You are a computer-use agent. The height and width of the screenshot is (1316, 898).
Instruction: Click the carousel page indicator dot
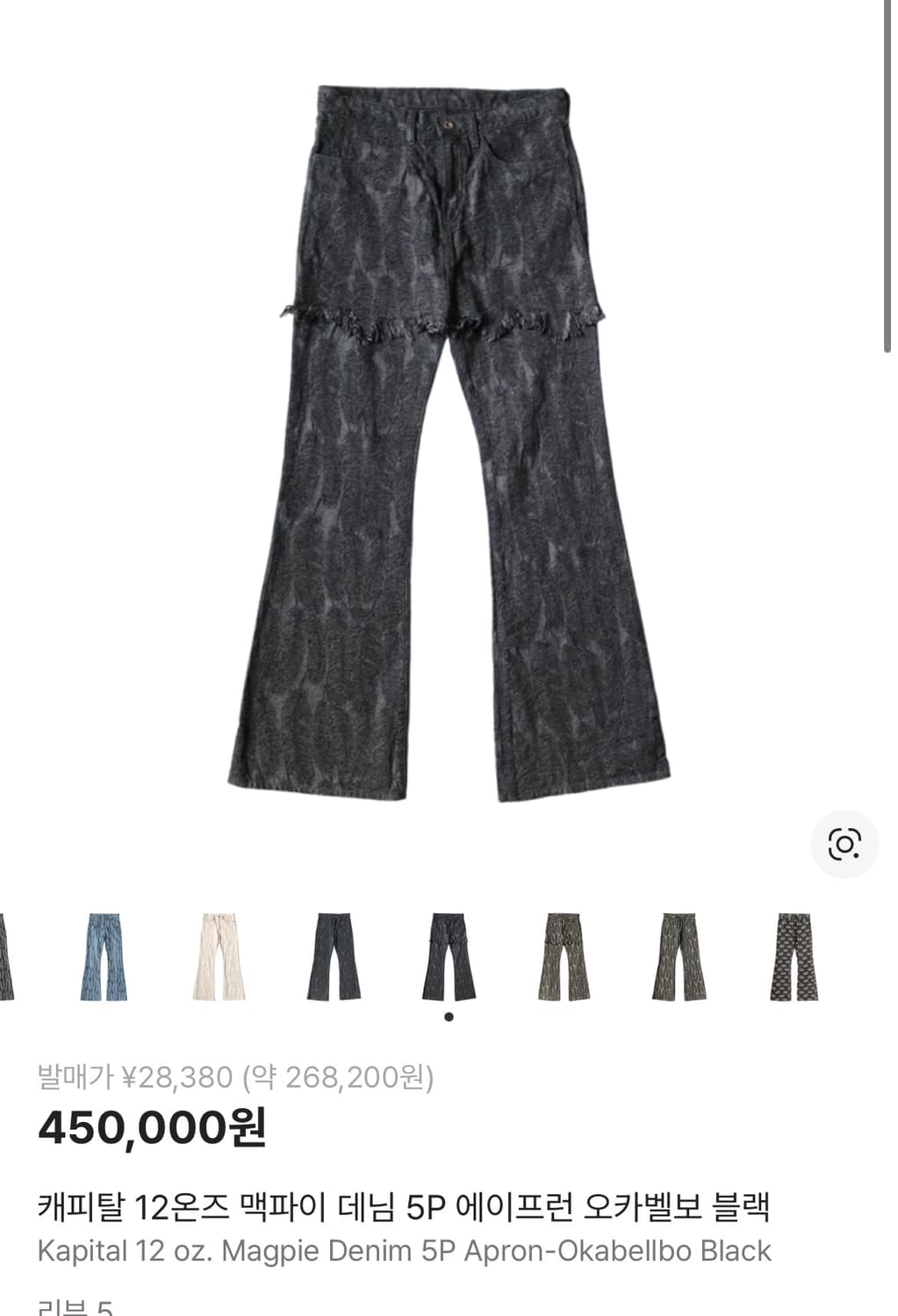[449, 1016]
